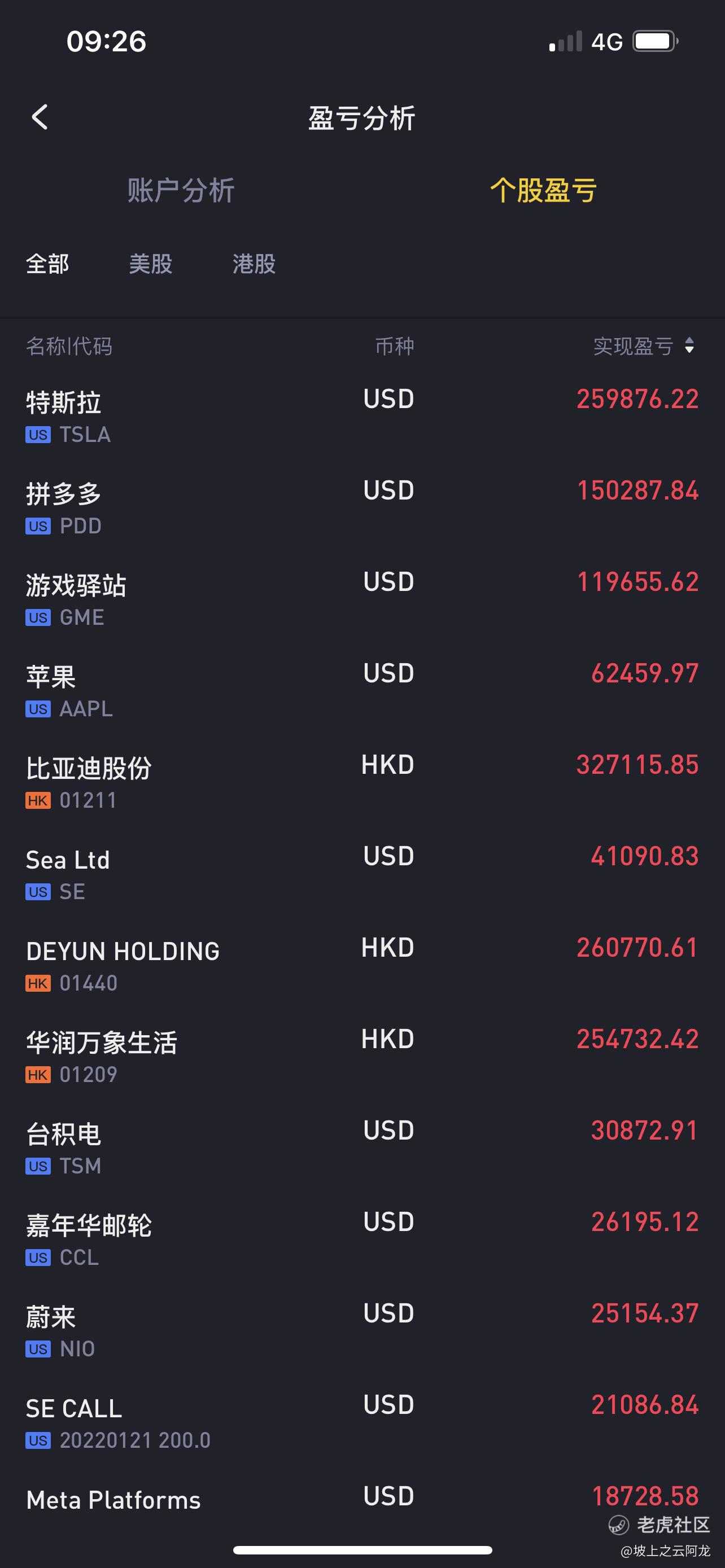Open 特斯拉 TSLA row
The height and width of the screenshot is (1568, 725).
362,417
